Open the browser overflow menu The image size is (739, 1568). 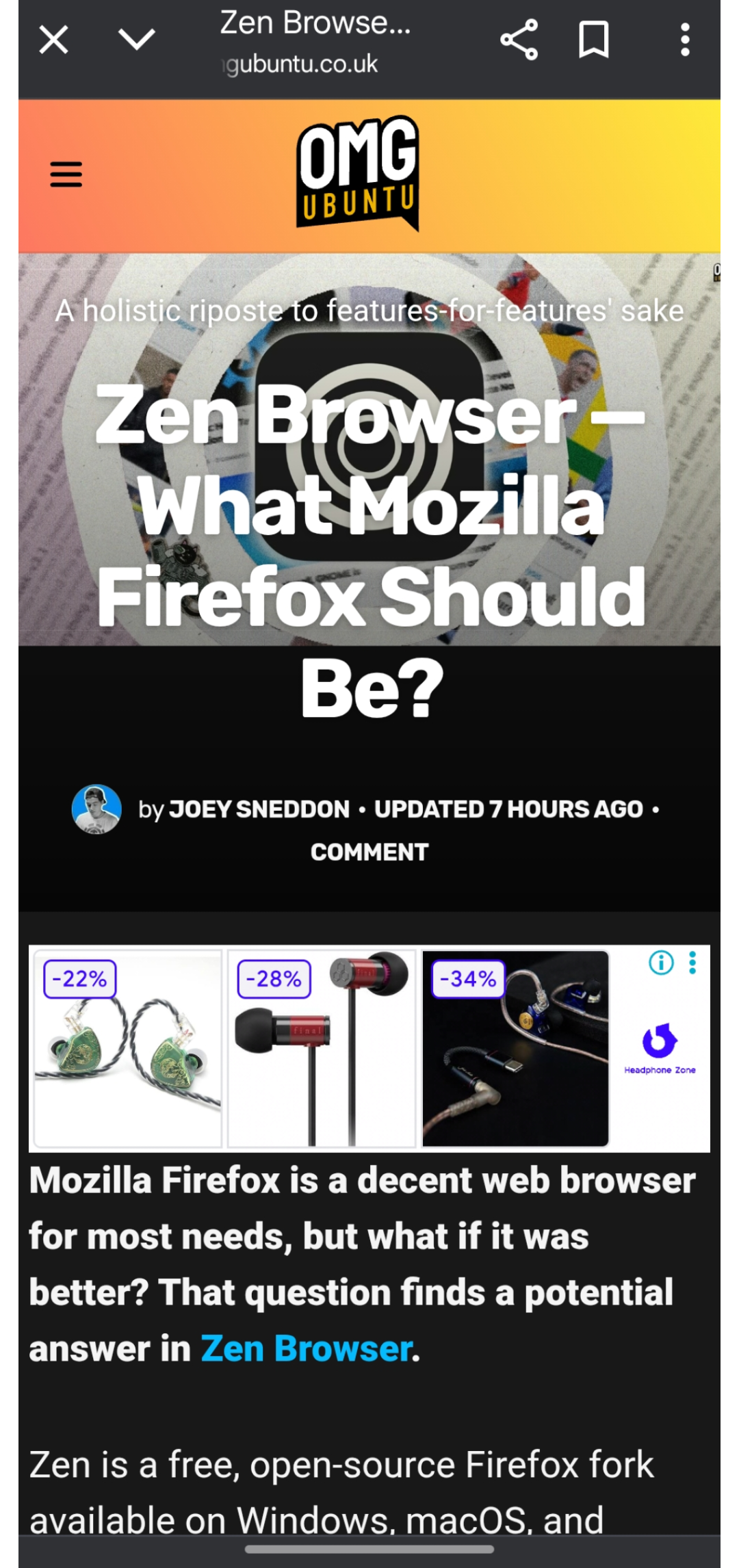coord(685,40)
